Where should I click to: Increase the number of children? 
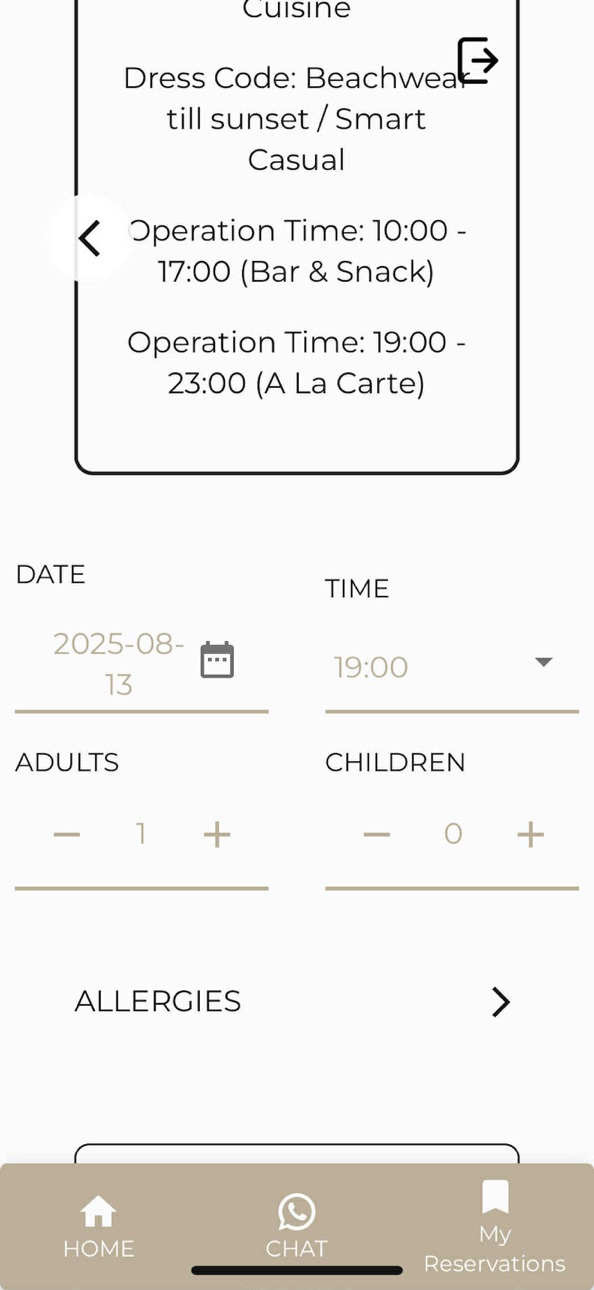(530, 834)
